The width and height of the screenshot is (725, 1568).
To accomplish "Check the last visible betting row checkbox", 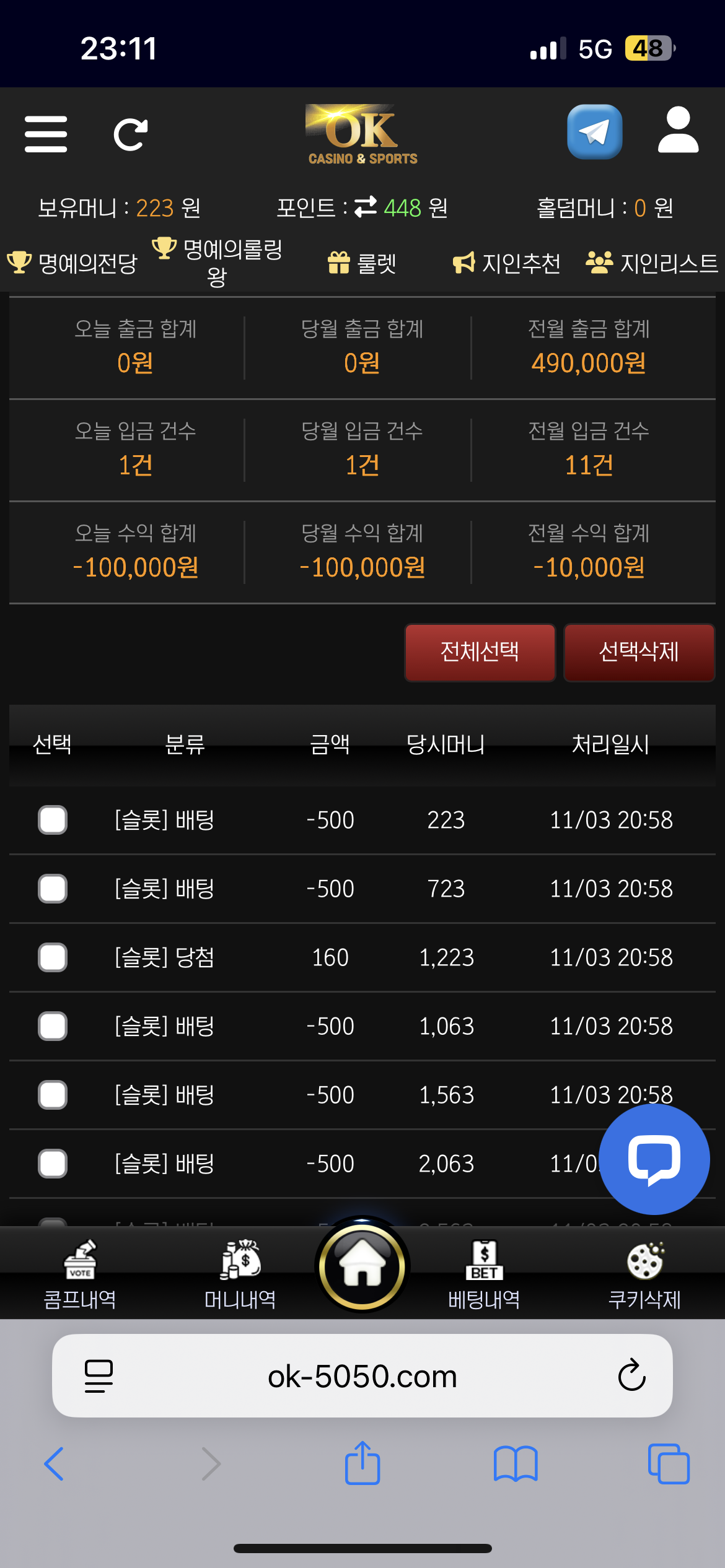I will click(x=52, y=1164).
